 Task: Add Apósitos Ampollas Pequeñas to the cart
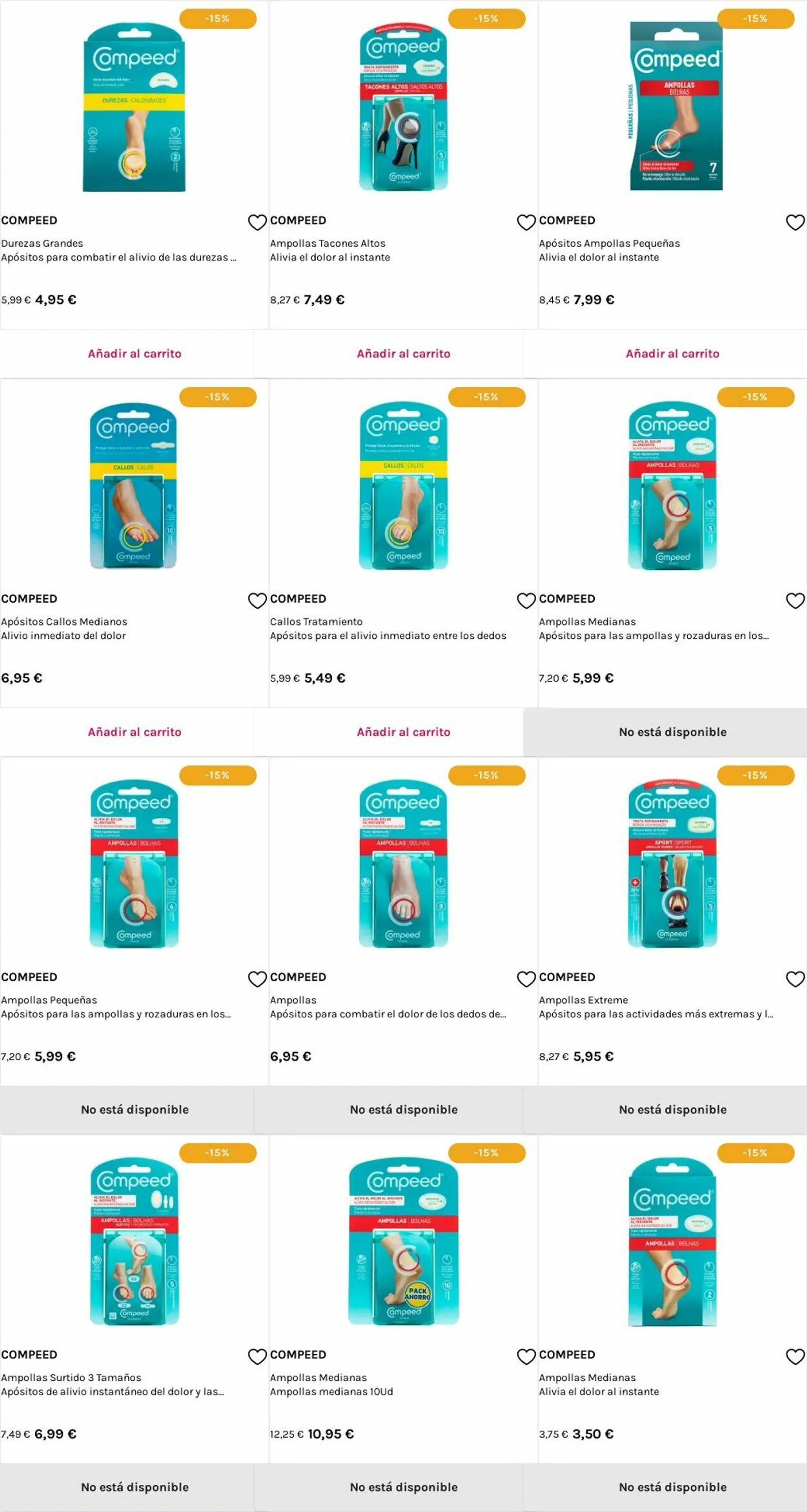click(672, 353)
